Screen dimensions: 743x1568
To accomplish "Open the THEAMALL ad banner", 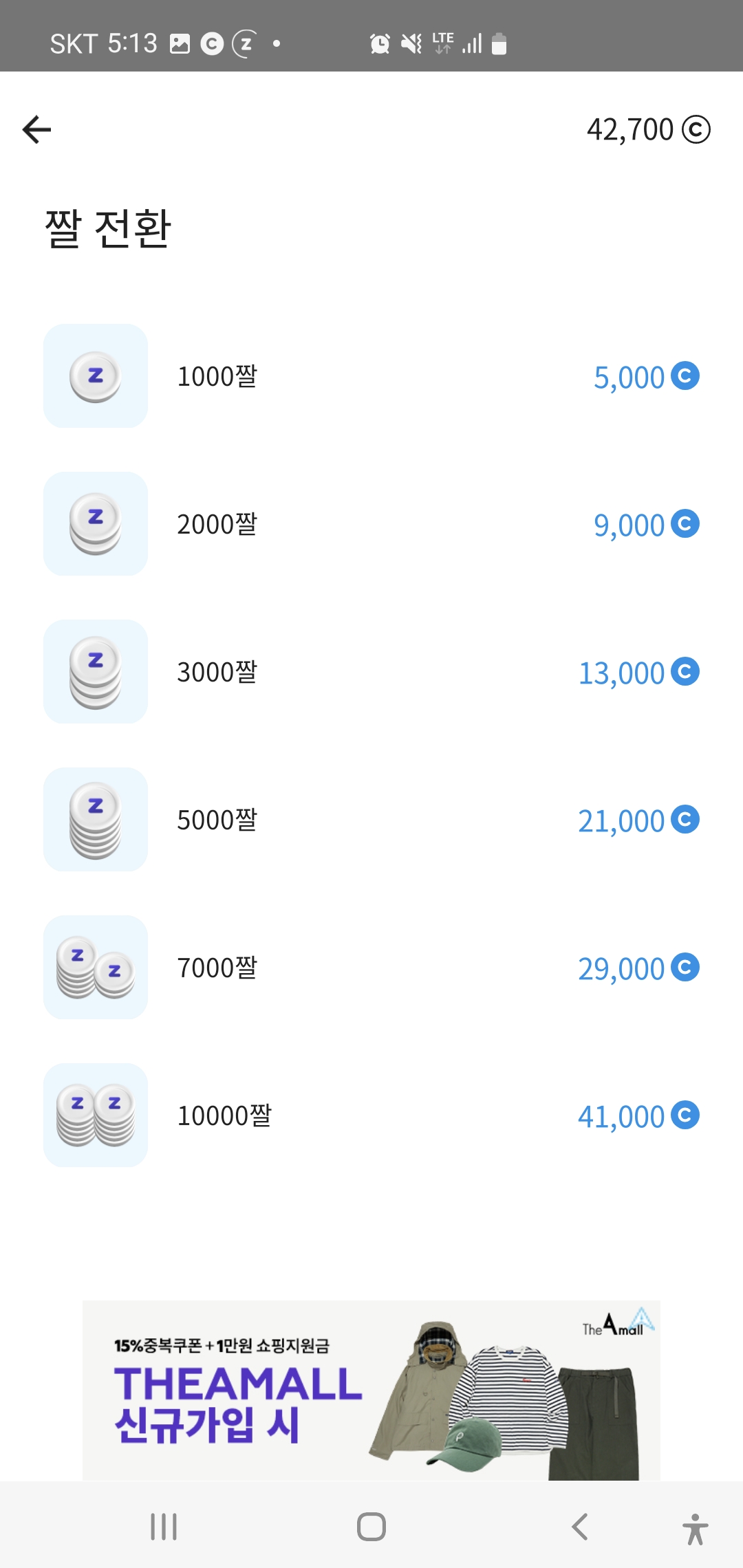I will 371,1390.
